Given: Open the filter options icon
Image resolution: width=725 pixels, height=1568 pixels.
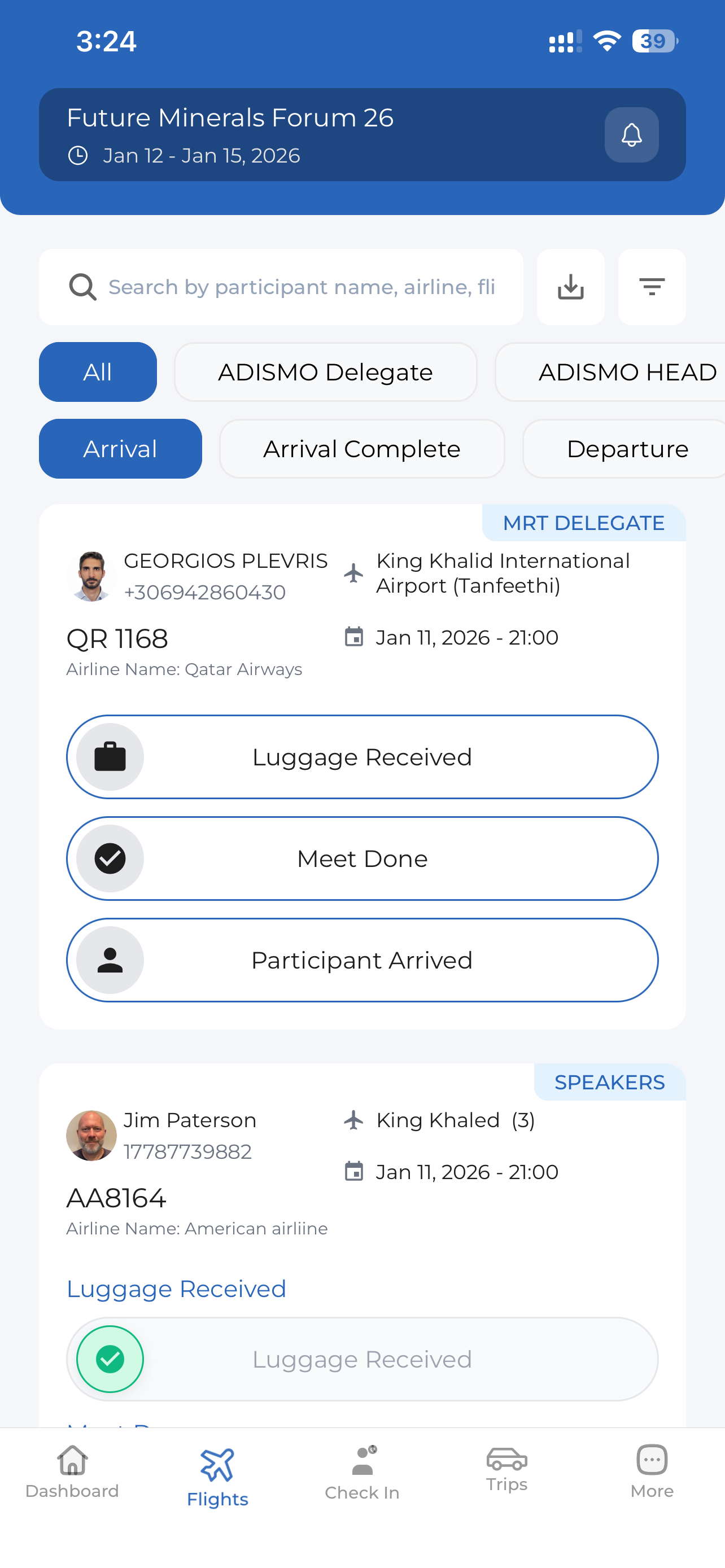Looking at the screenshot, I should pos(652,287).
